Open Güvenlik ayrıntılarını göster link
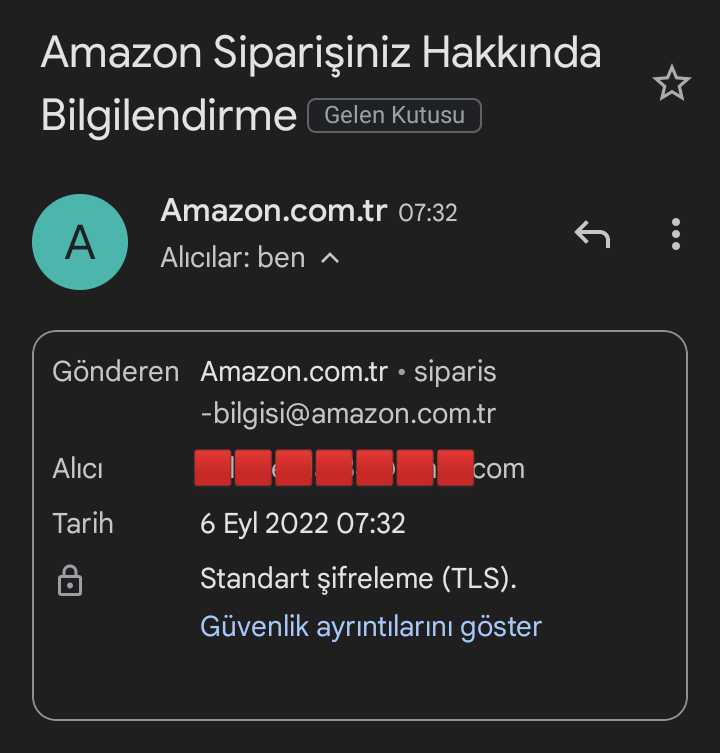This screenshot has height=753, width=720. coord(371,627)
